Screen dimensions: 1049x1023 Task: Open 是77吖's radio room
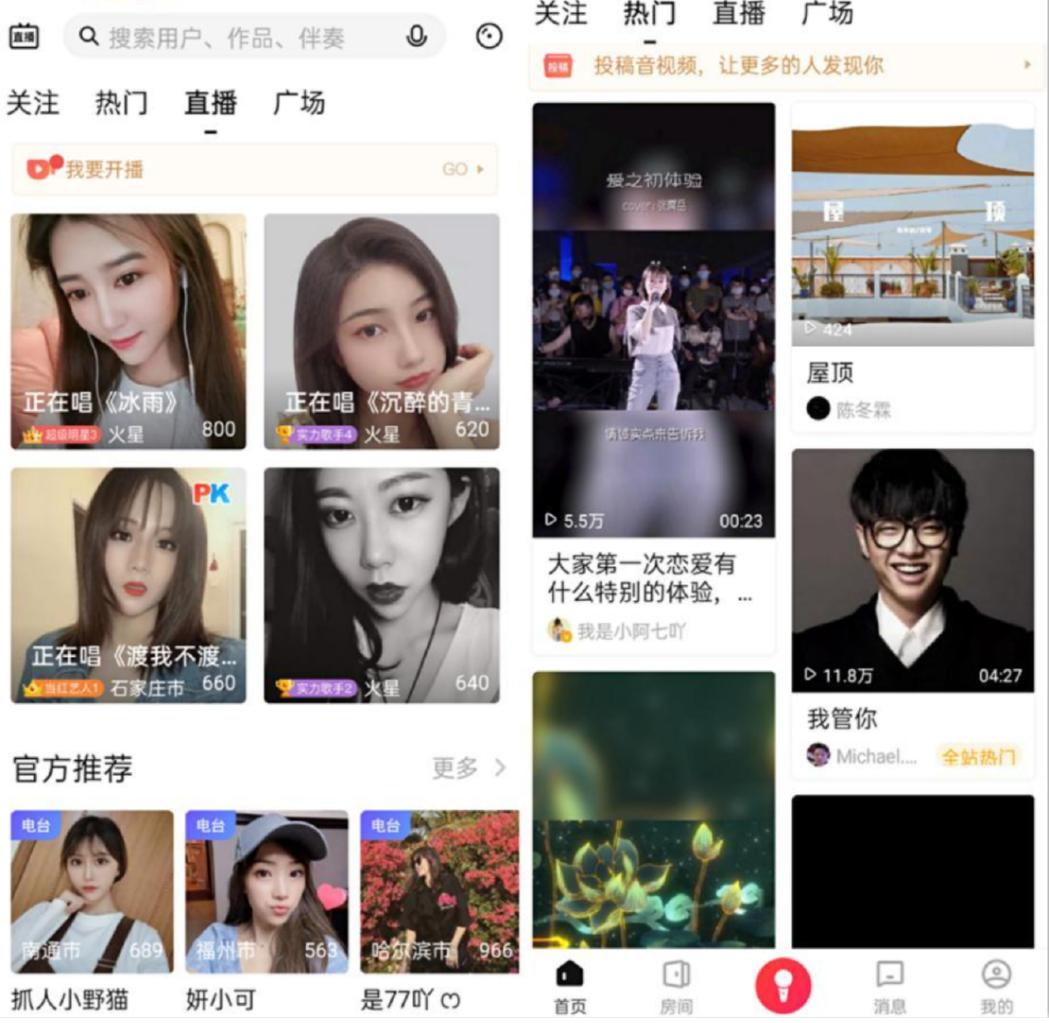coord(440,890)
